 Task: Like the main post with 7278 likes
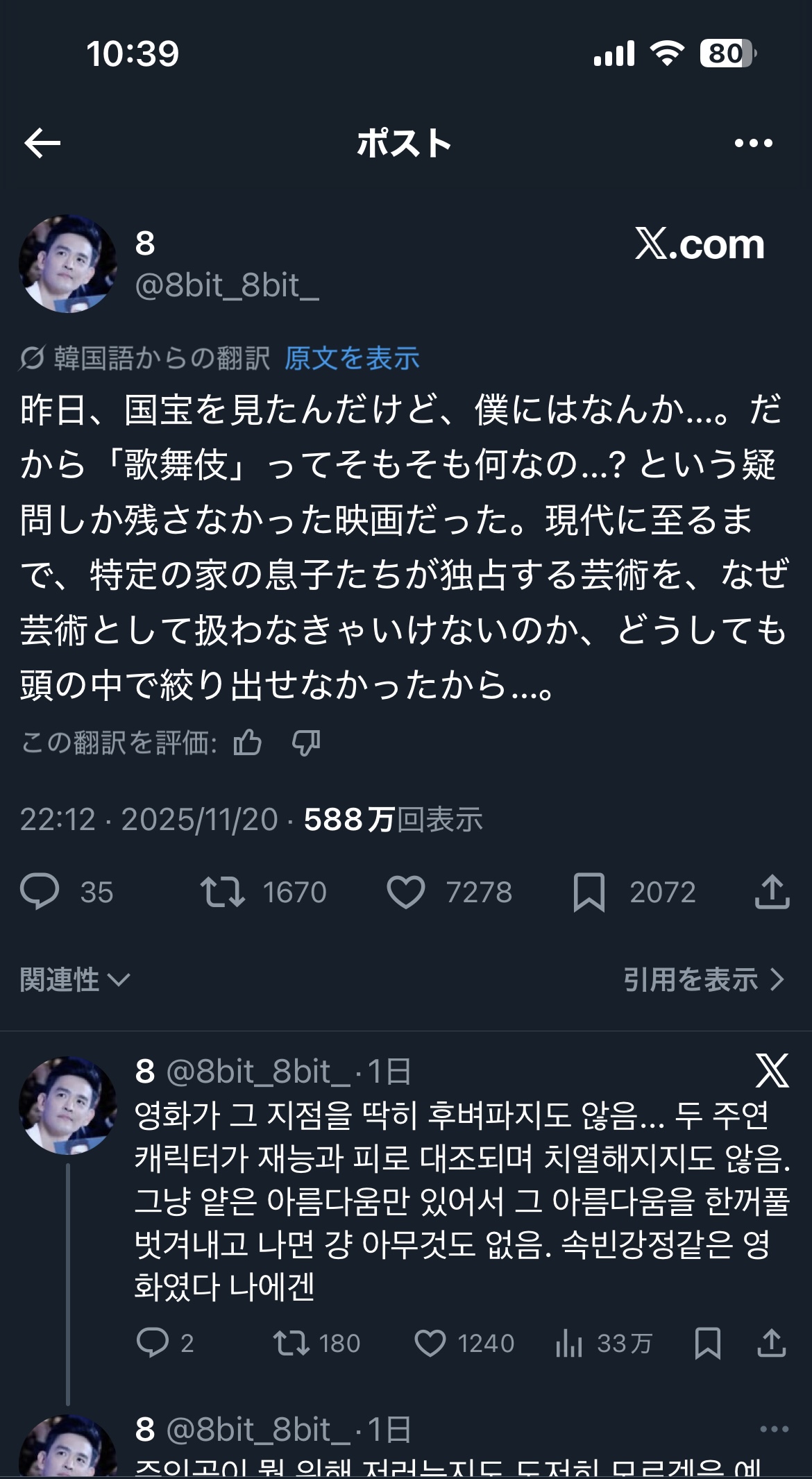click(406, 892)
